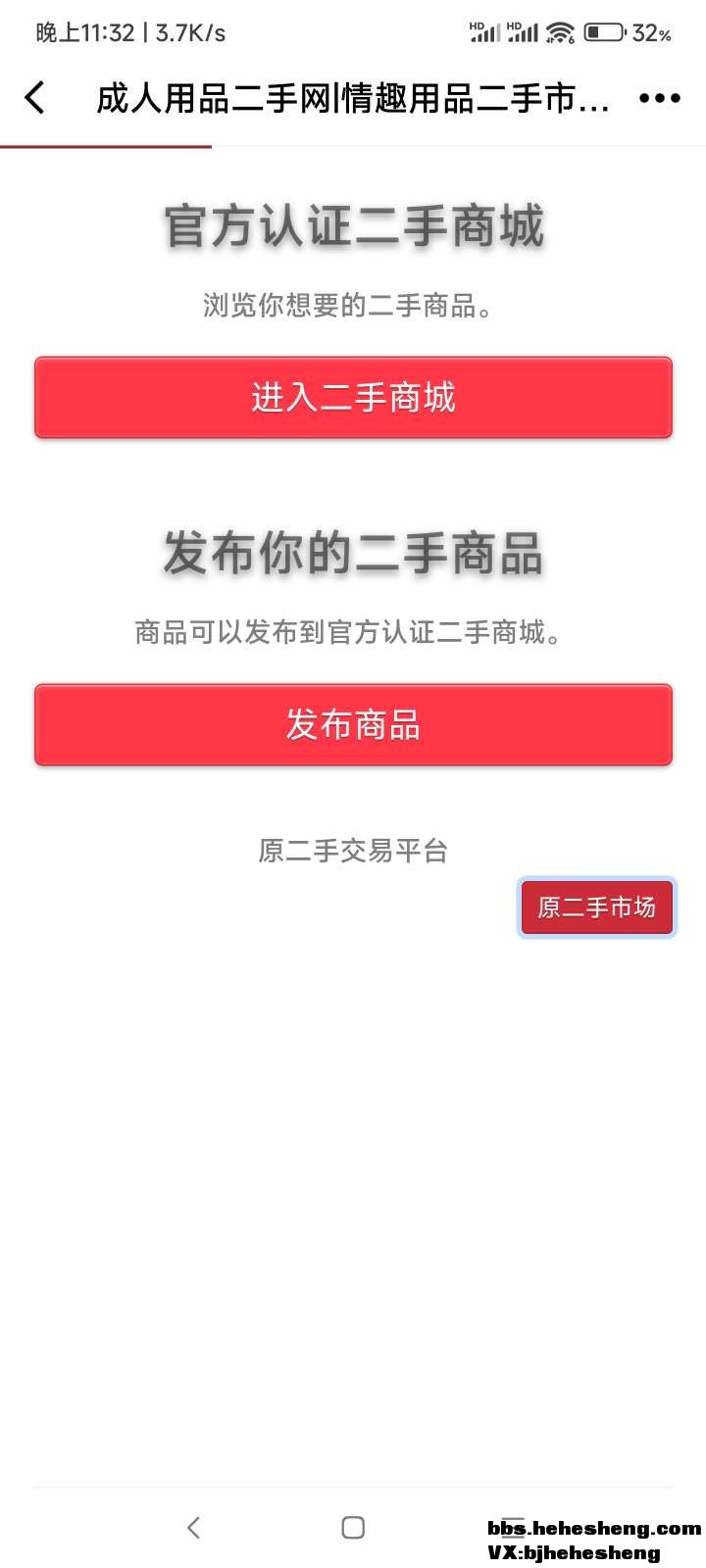
Task: Tap the 进入二手商城 button
Action: coord(353,398)
